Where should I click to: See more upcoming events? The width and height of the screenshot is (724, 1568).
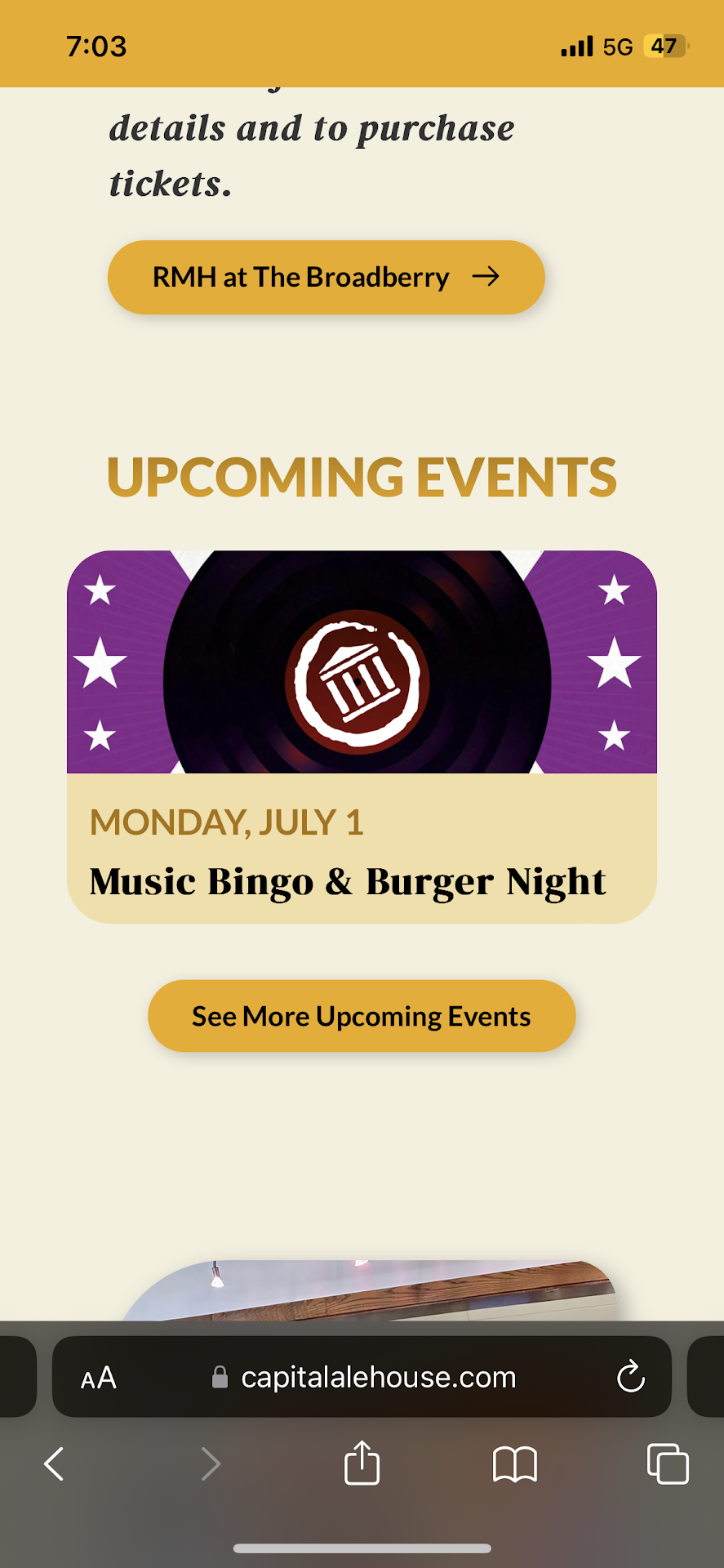pos(362,1016)
